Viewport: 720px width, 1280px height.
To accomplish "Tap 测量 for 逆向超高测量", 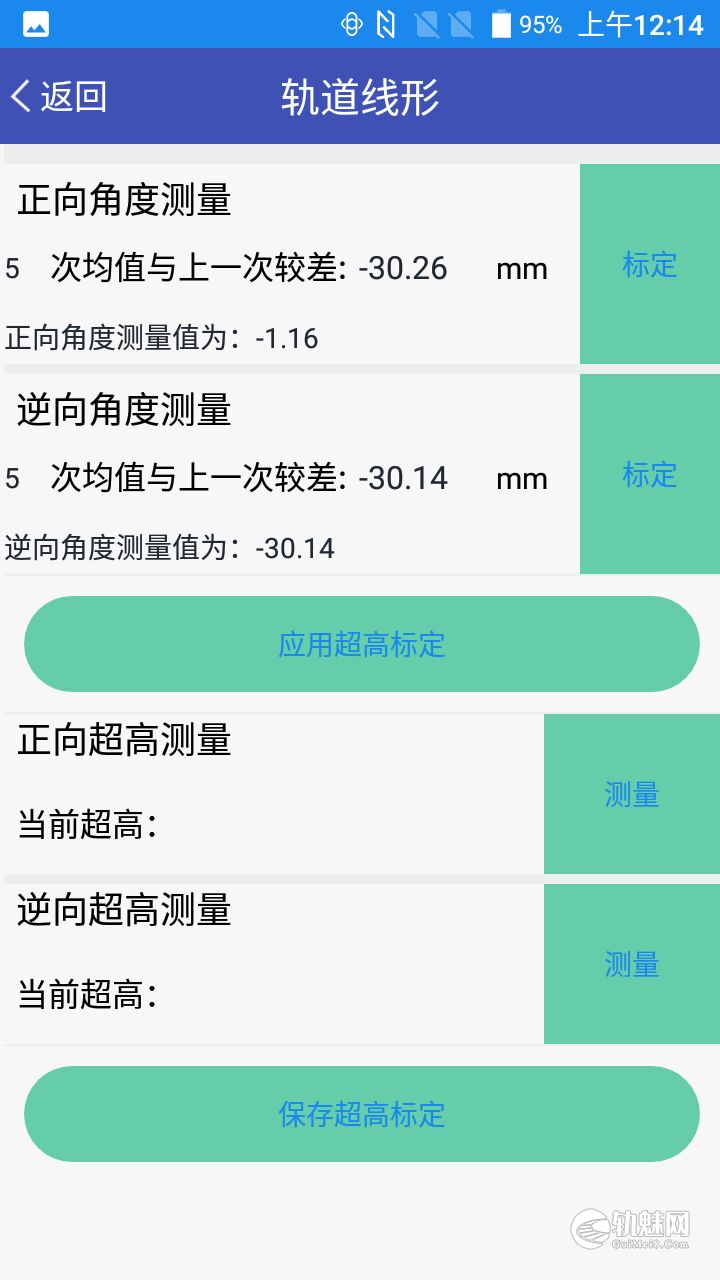I will tap(632, 964).
